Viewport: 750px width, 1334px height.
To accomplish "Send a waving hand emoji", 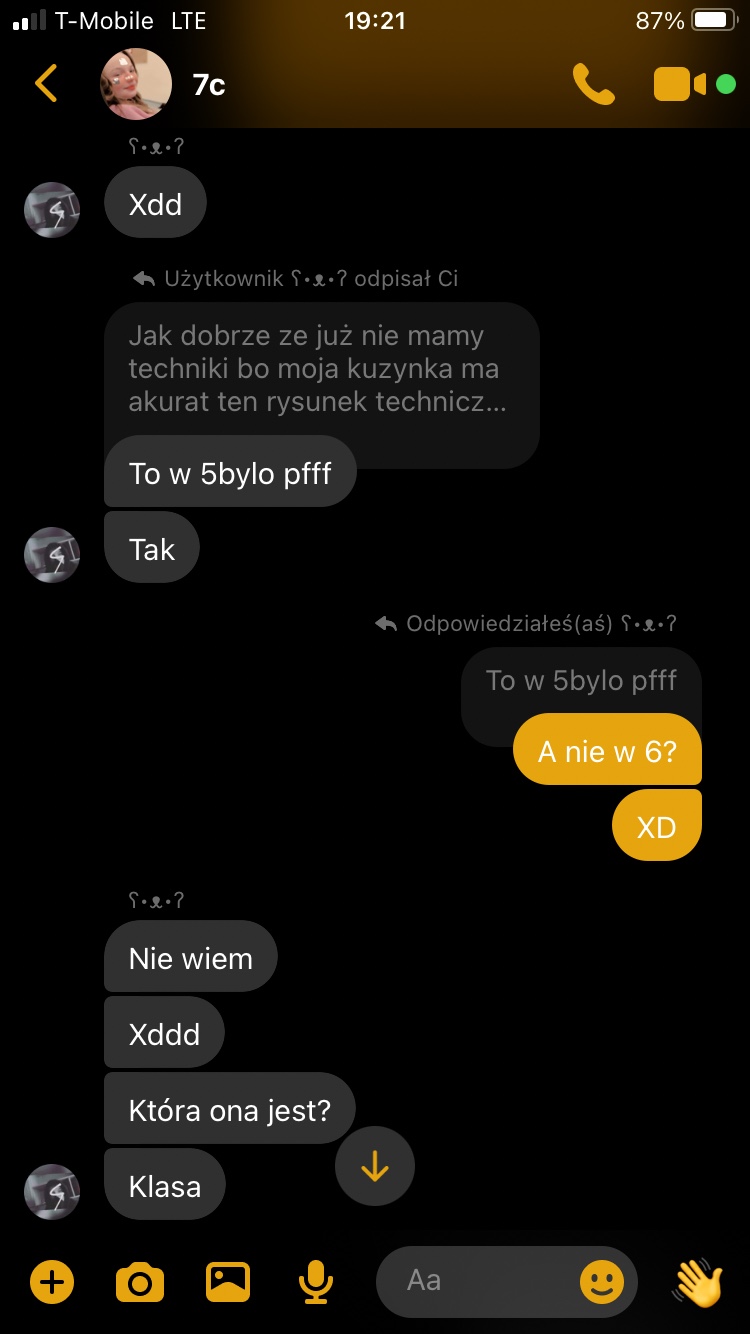I will click(x=697, y=1281).
